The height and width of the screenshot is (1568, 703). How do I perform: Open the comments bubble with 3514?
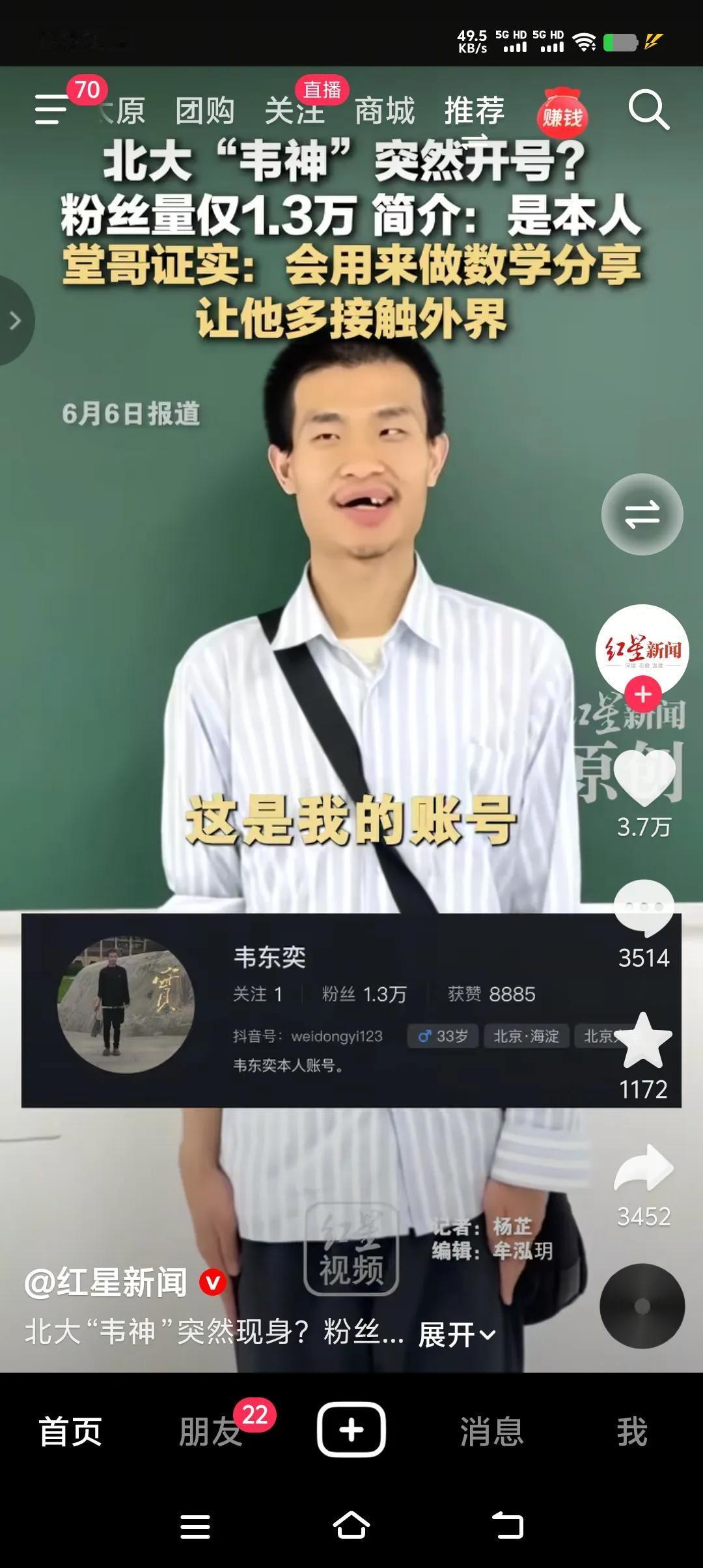tap(643, 908)
